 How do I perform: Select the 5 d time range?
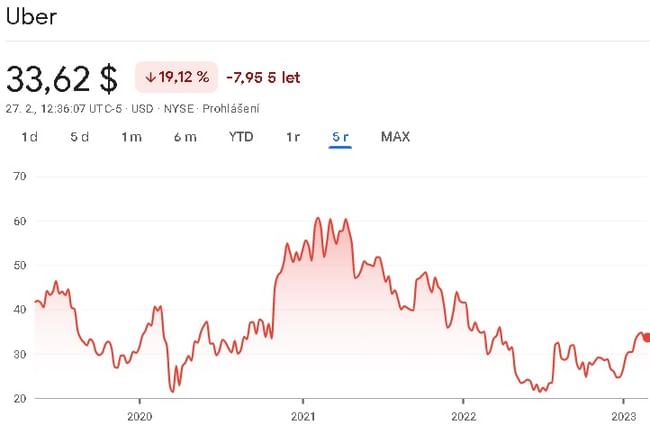click(80, 137)
